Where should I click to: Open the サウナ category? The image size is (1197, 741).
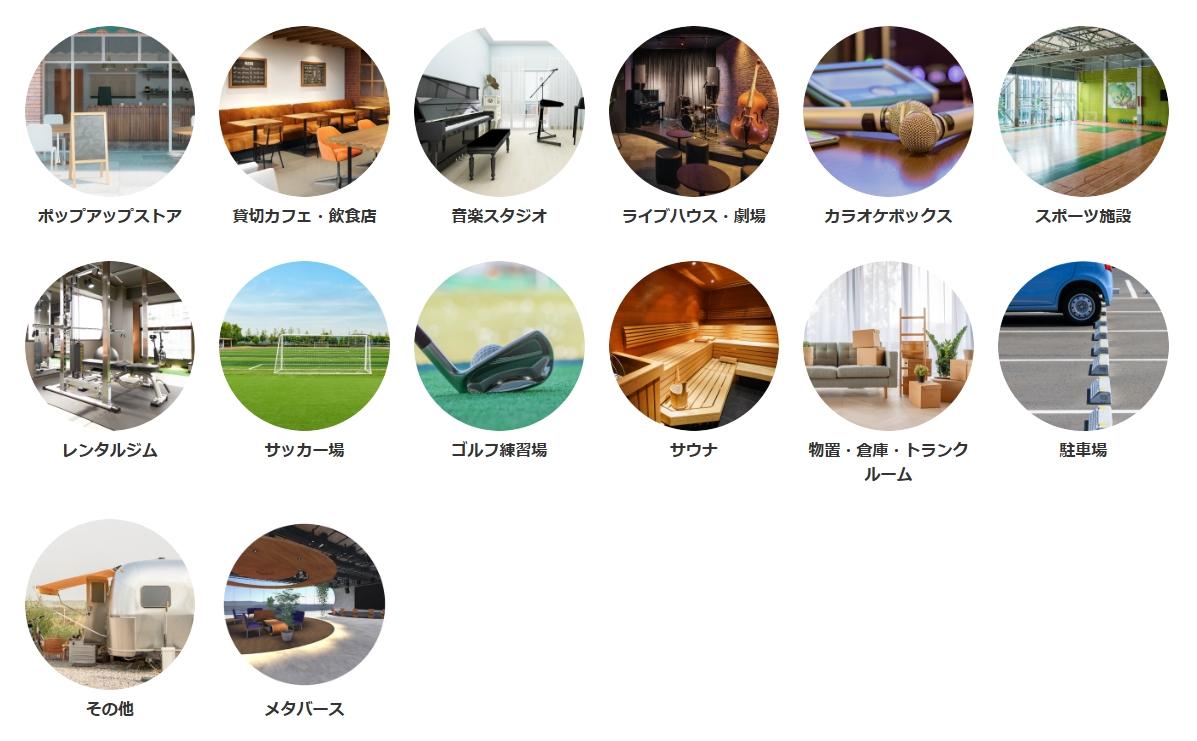pos(693,346)
